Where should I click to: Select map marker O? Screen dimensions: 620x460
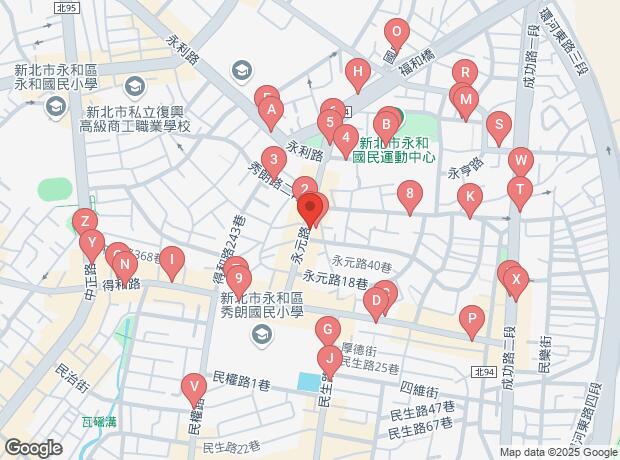click(396, 33)
